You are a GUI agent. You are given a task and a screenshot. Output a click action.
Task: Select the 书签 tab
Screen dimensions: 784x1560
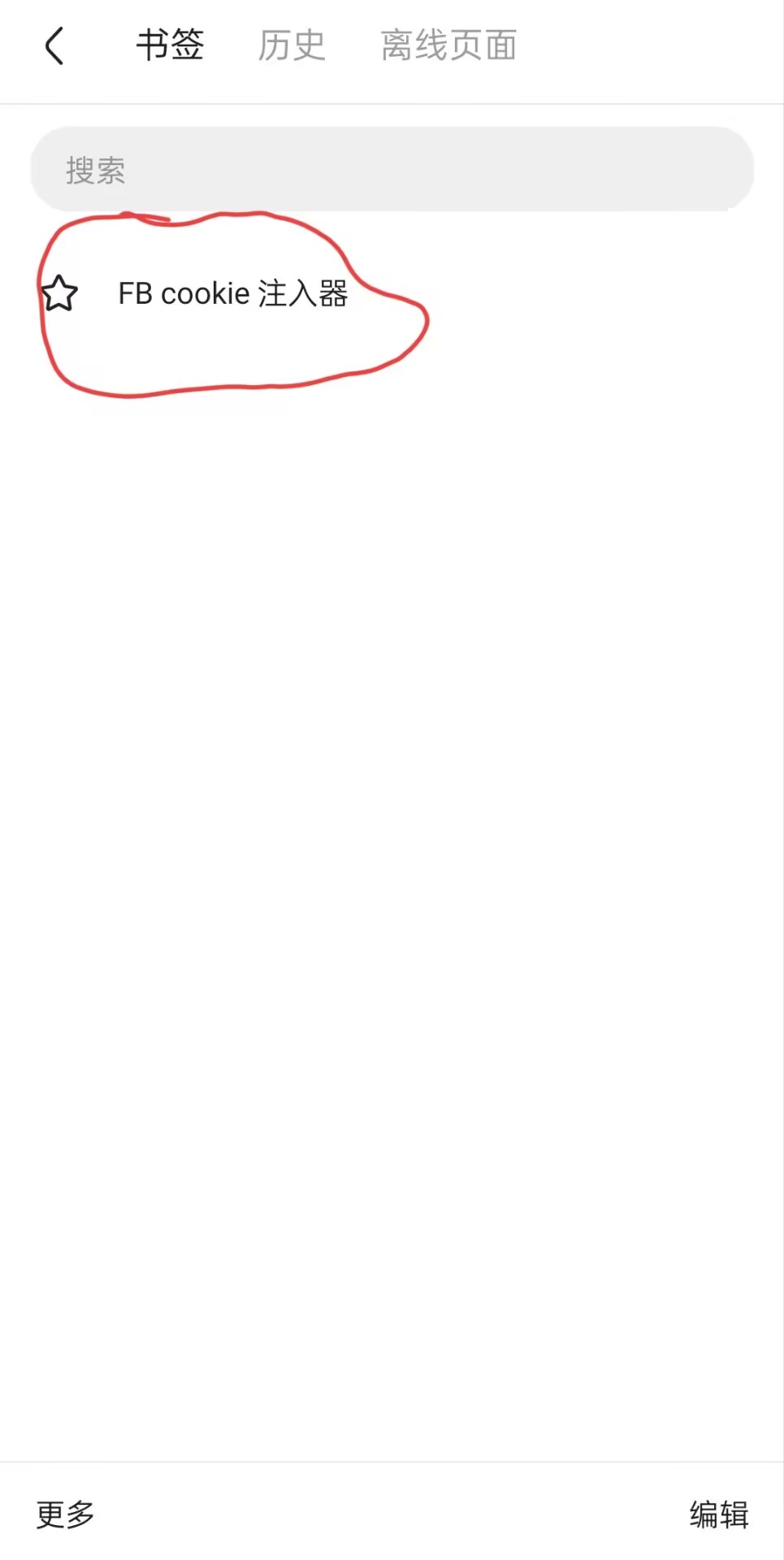point(170,45)
